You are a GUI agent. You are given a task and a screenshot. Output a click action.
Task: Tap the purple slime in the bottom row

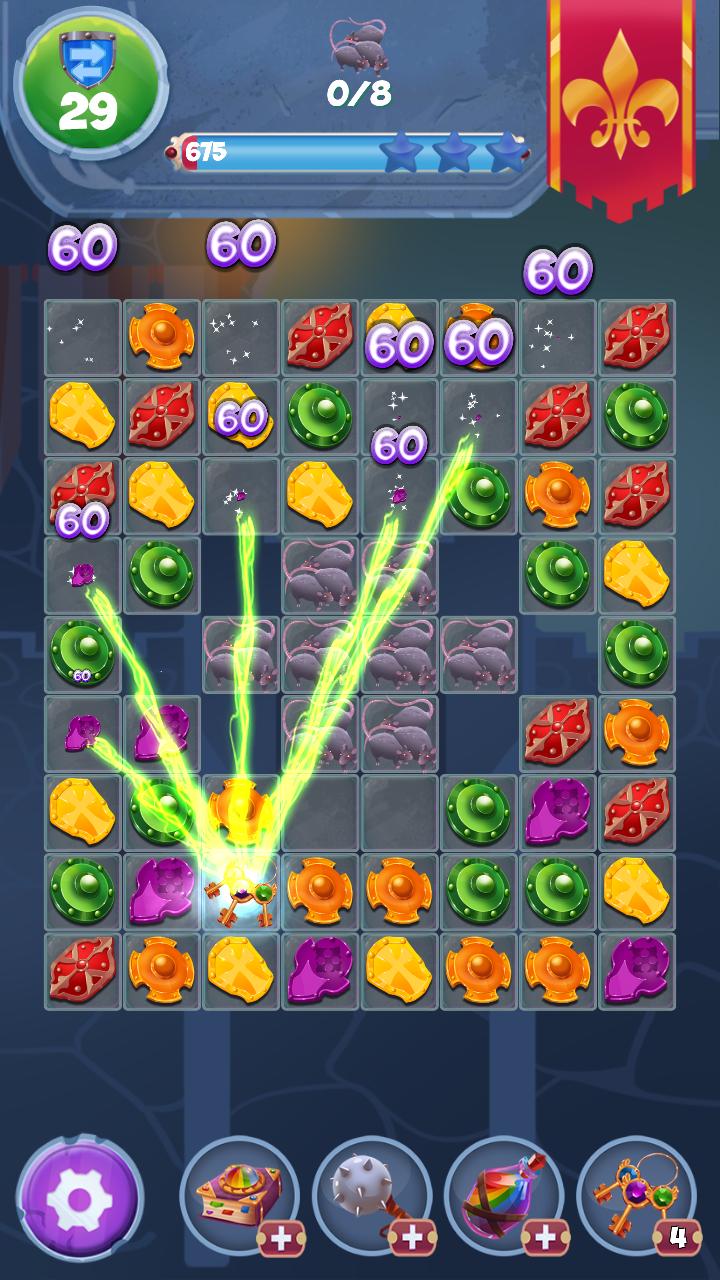point(322,970)
